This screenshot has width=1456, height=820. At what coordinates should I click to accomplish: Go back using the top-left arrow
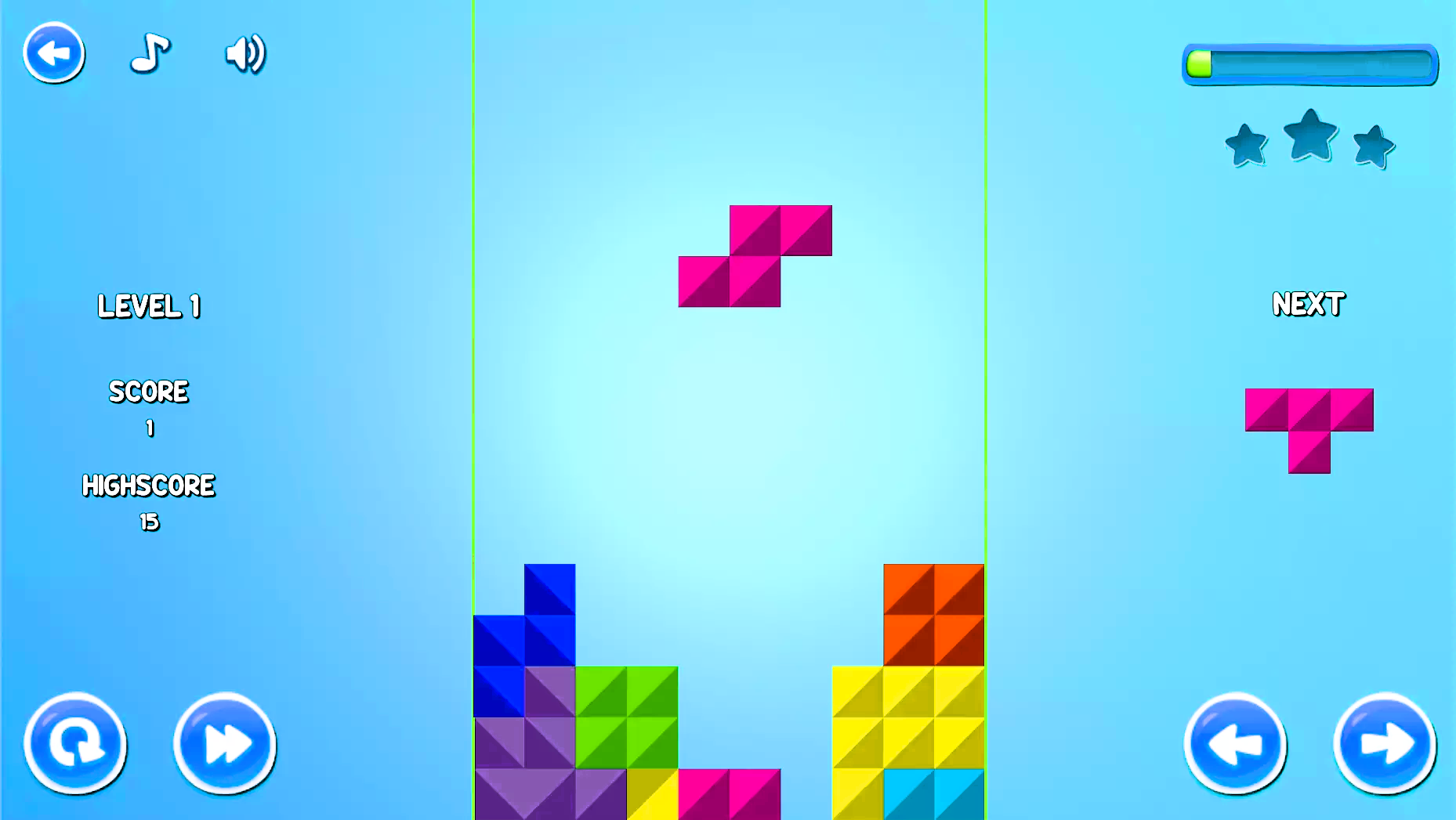tap(53, 52)
